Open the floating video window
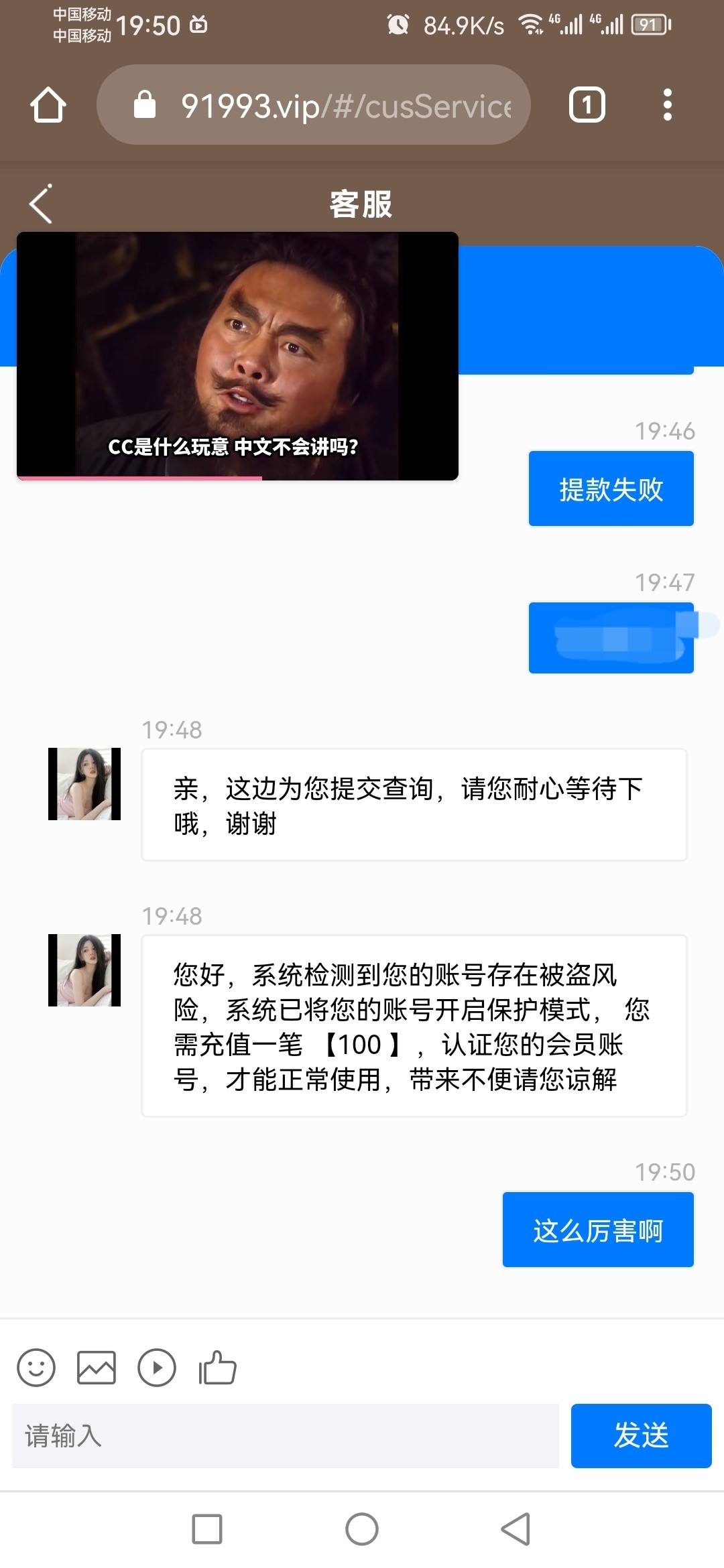 click(x=237, y=356)
